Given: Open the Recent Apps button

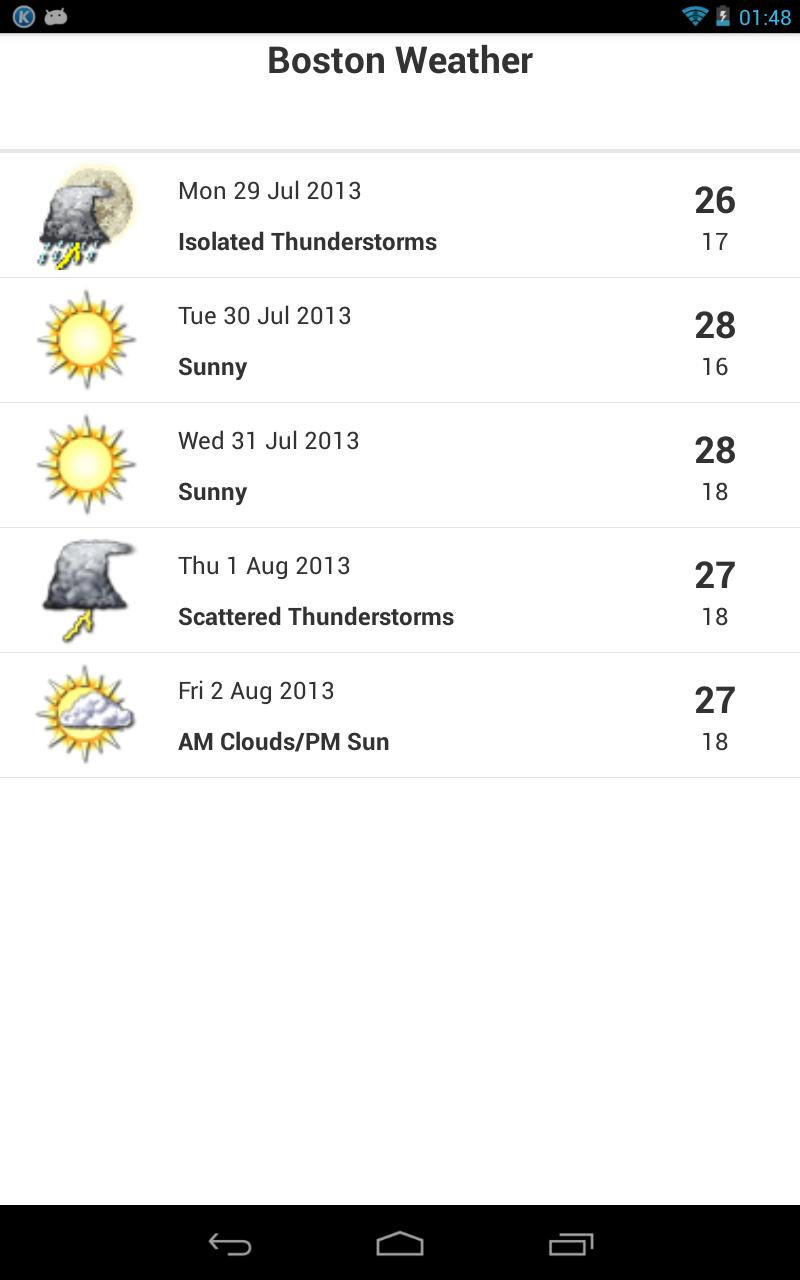Looking at the screenshot, I should pyautogui.click(x=570, y=1245).
